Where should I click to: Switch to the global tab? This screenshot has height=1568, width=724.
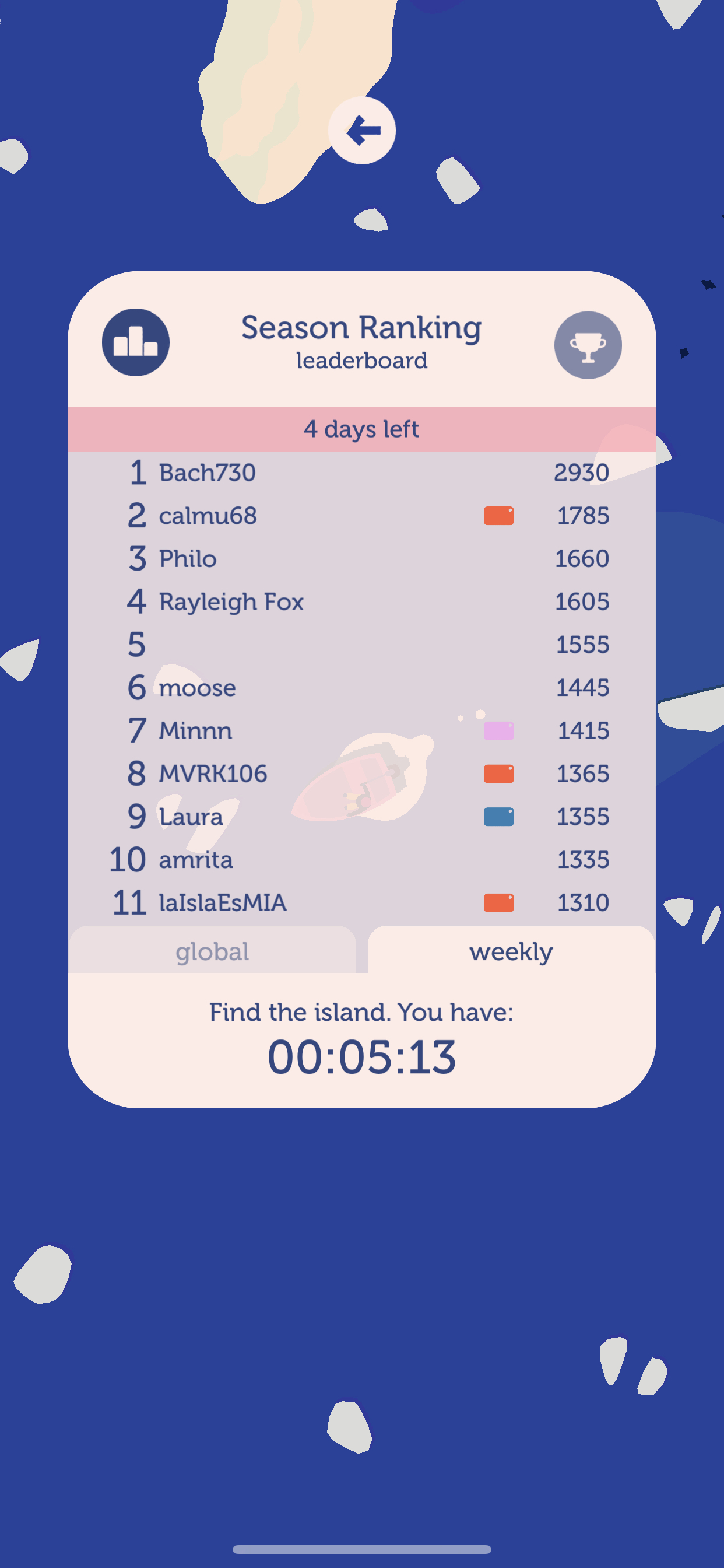pos(212,951)
